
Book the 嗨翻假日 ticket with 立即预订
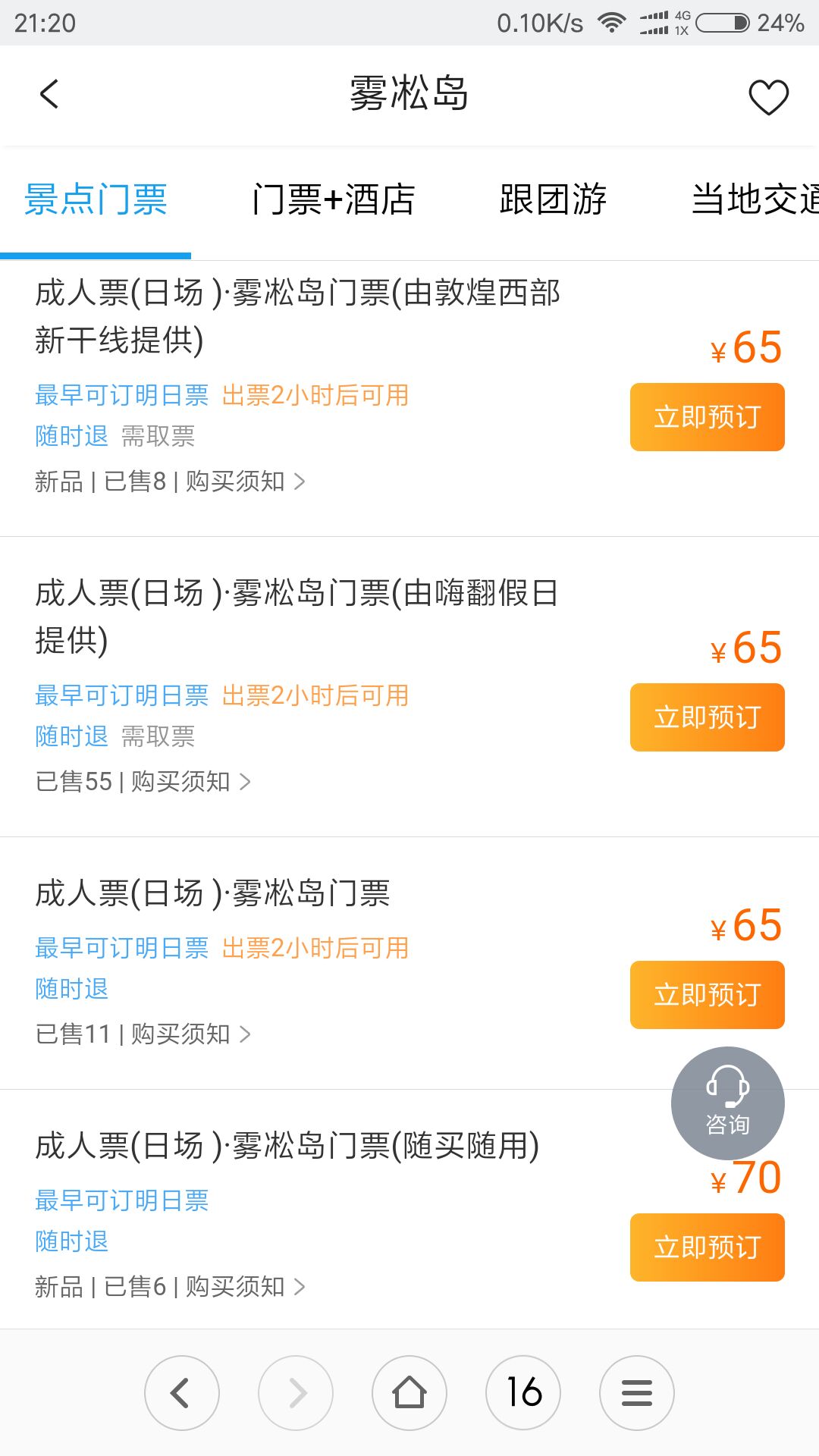[708, 717]
